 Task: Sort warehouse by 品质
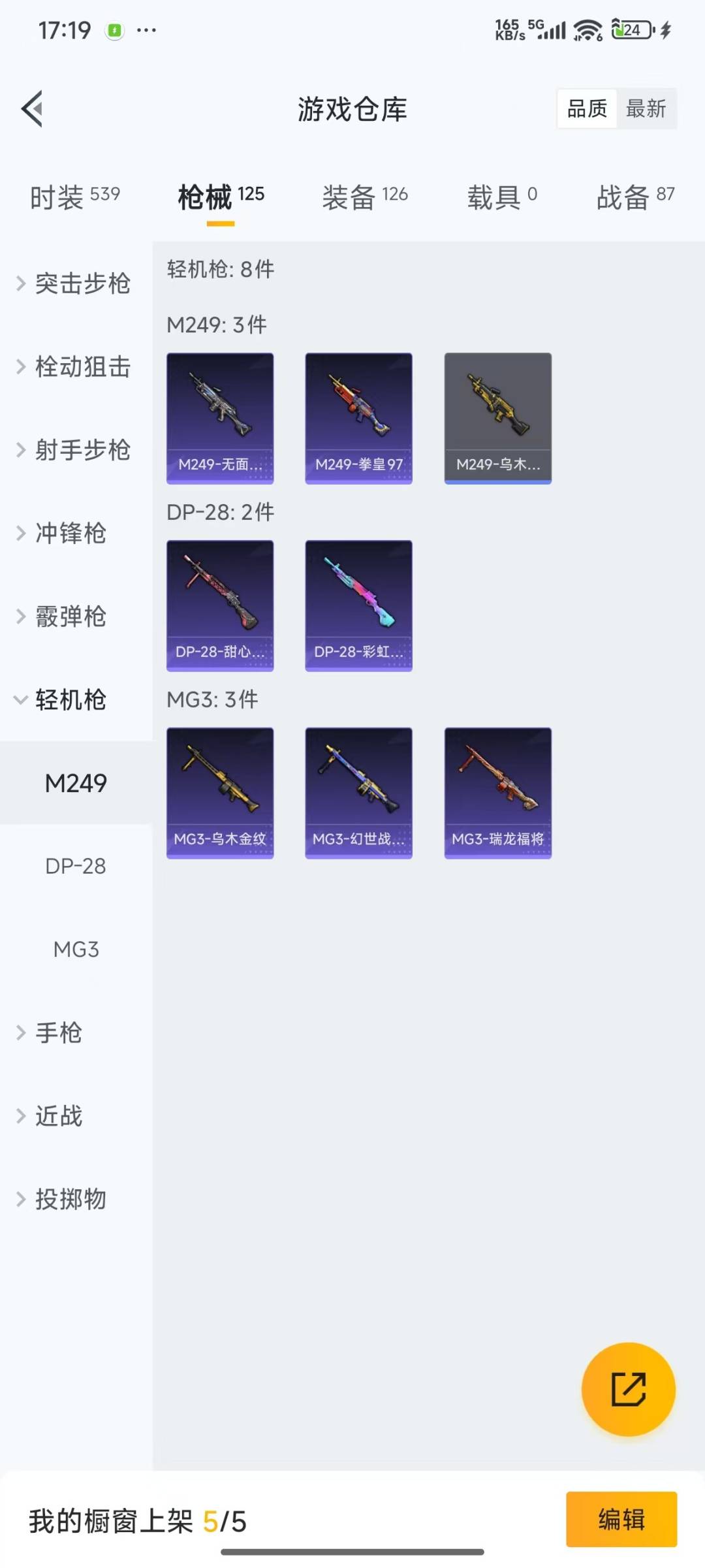coord(587,108)
